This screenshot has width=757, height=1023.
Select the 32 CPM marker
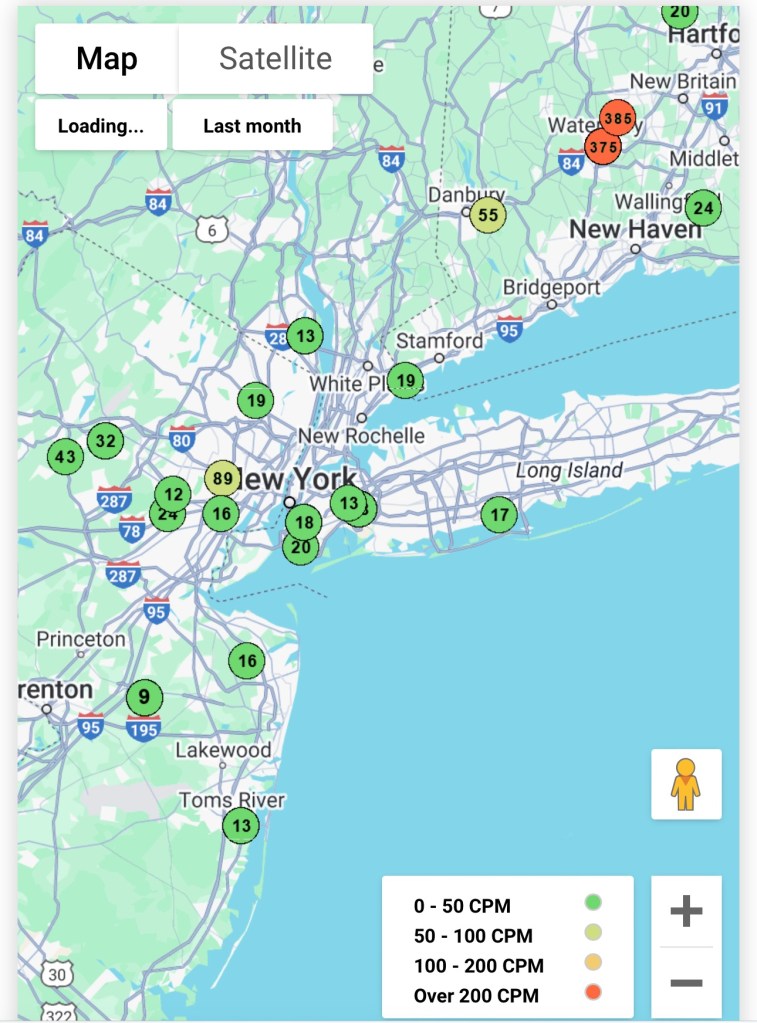click(x=105, y=441)
